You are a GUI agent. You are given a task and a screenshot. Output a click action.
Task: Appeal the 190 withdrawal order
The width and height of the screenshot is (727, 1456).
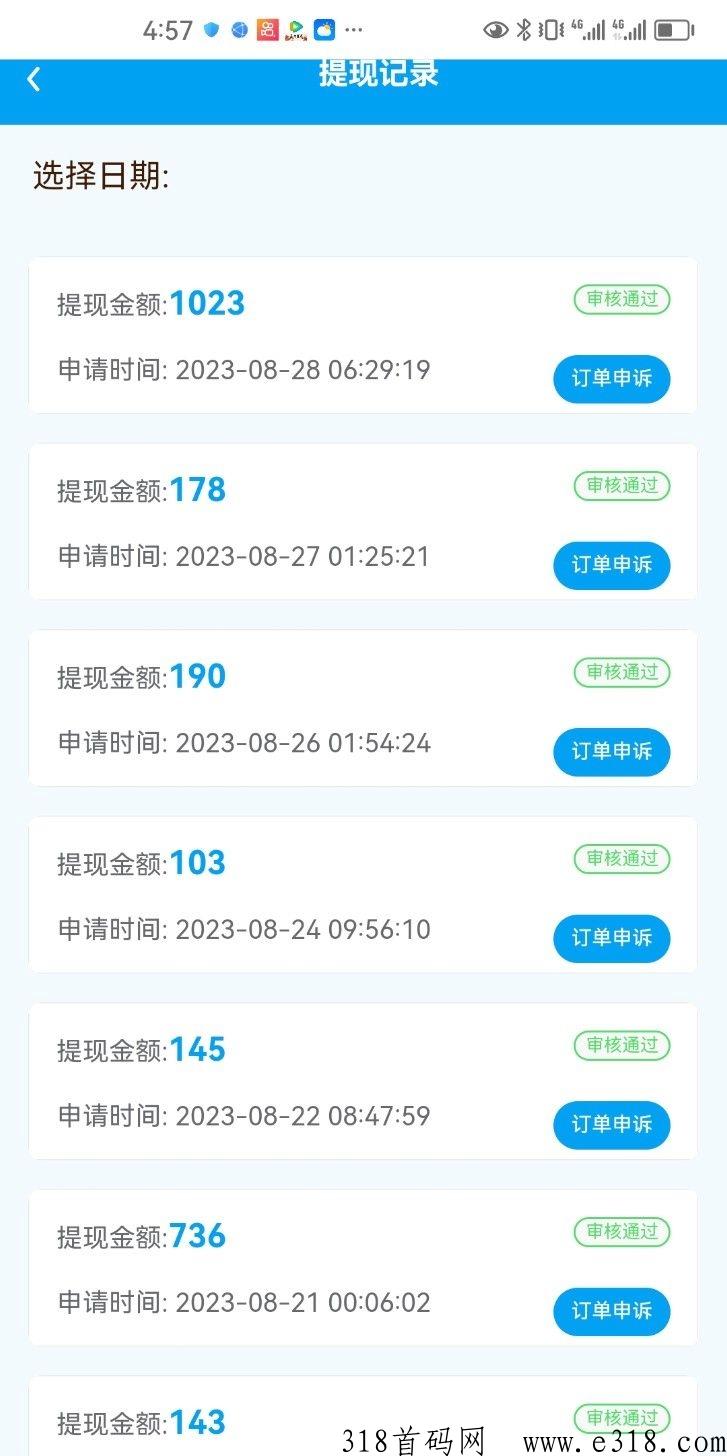pyautogui.click(x=611, y=752)
